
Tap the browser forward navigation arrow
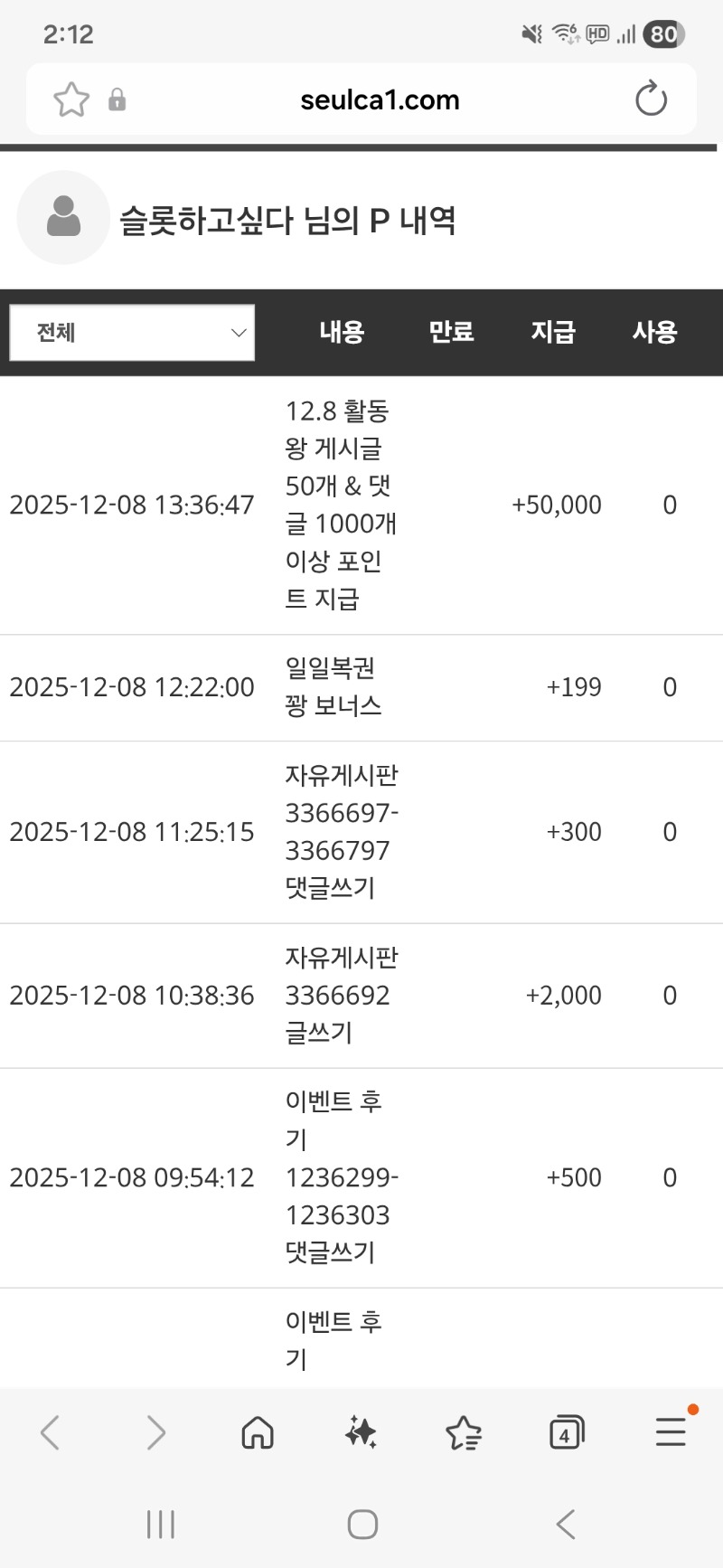[x=154, y=1432]
